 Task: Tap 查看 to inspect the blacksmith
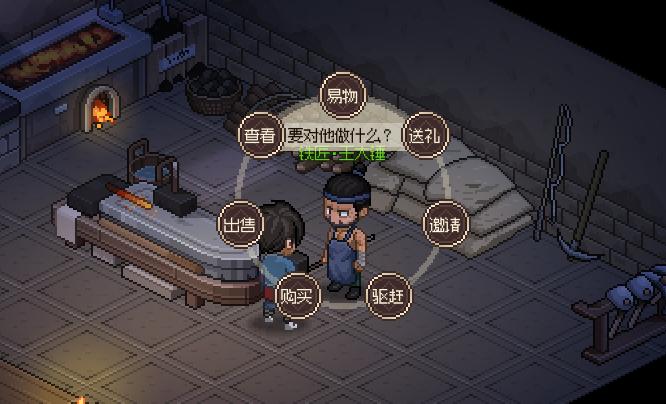point(260,136)
